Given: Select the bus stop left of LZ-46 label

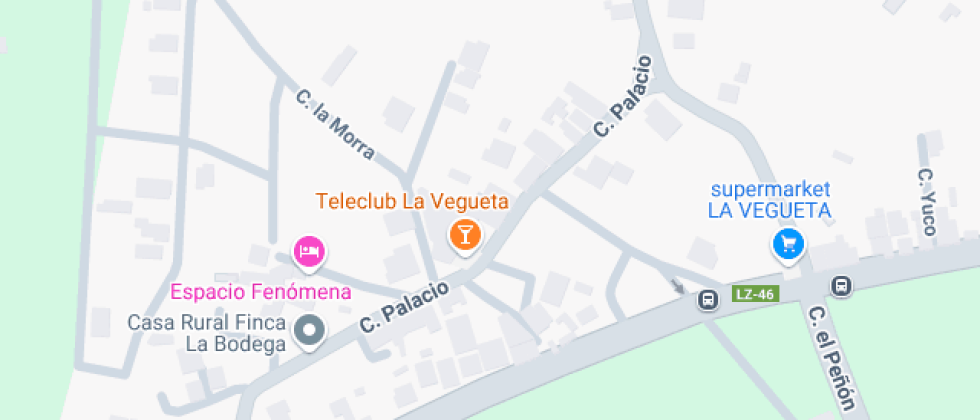Looking at the screenshot, I should [x=708, y=300].
